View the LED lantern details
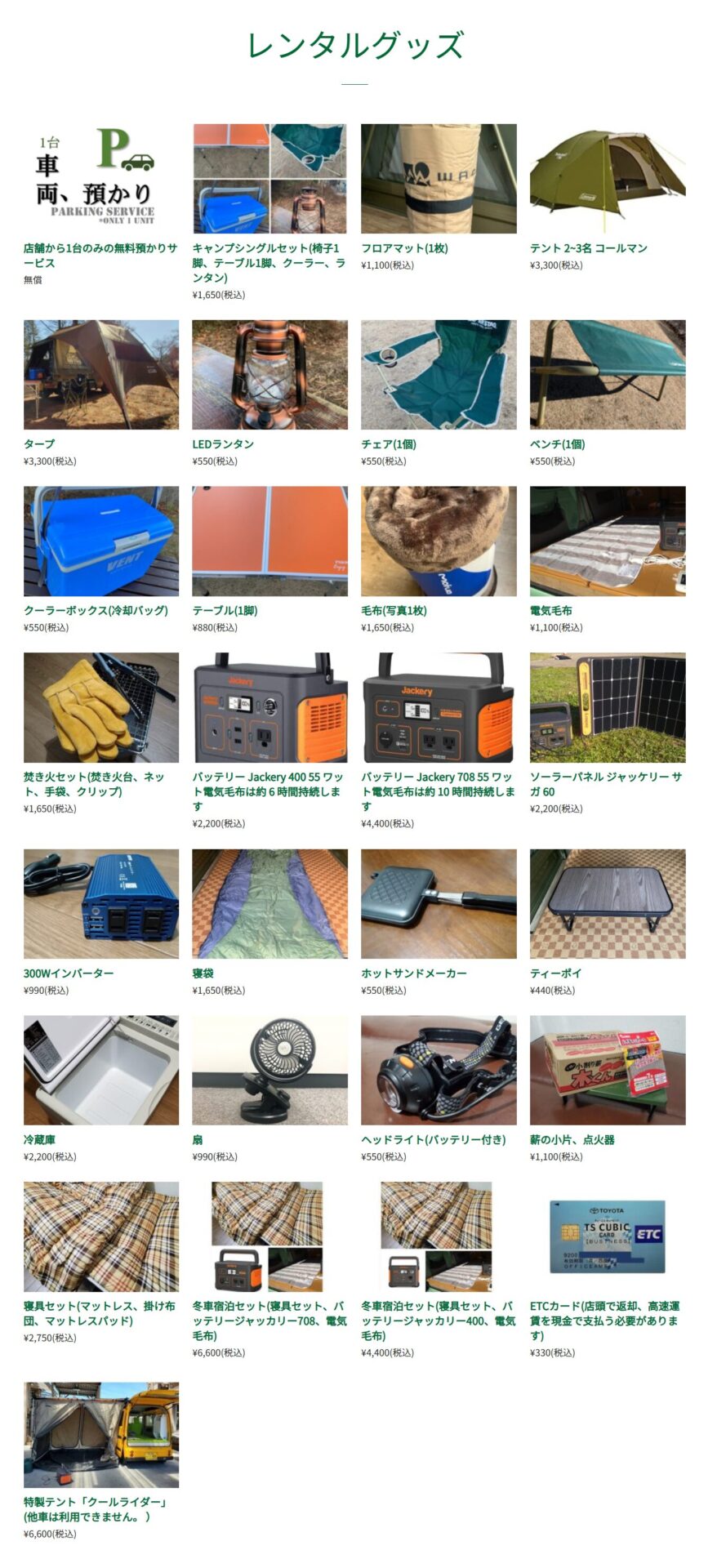717x1568 pixels. pos(269,375)
